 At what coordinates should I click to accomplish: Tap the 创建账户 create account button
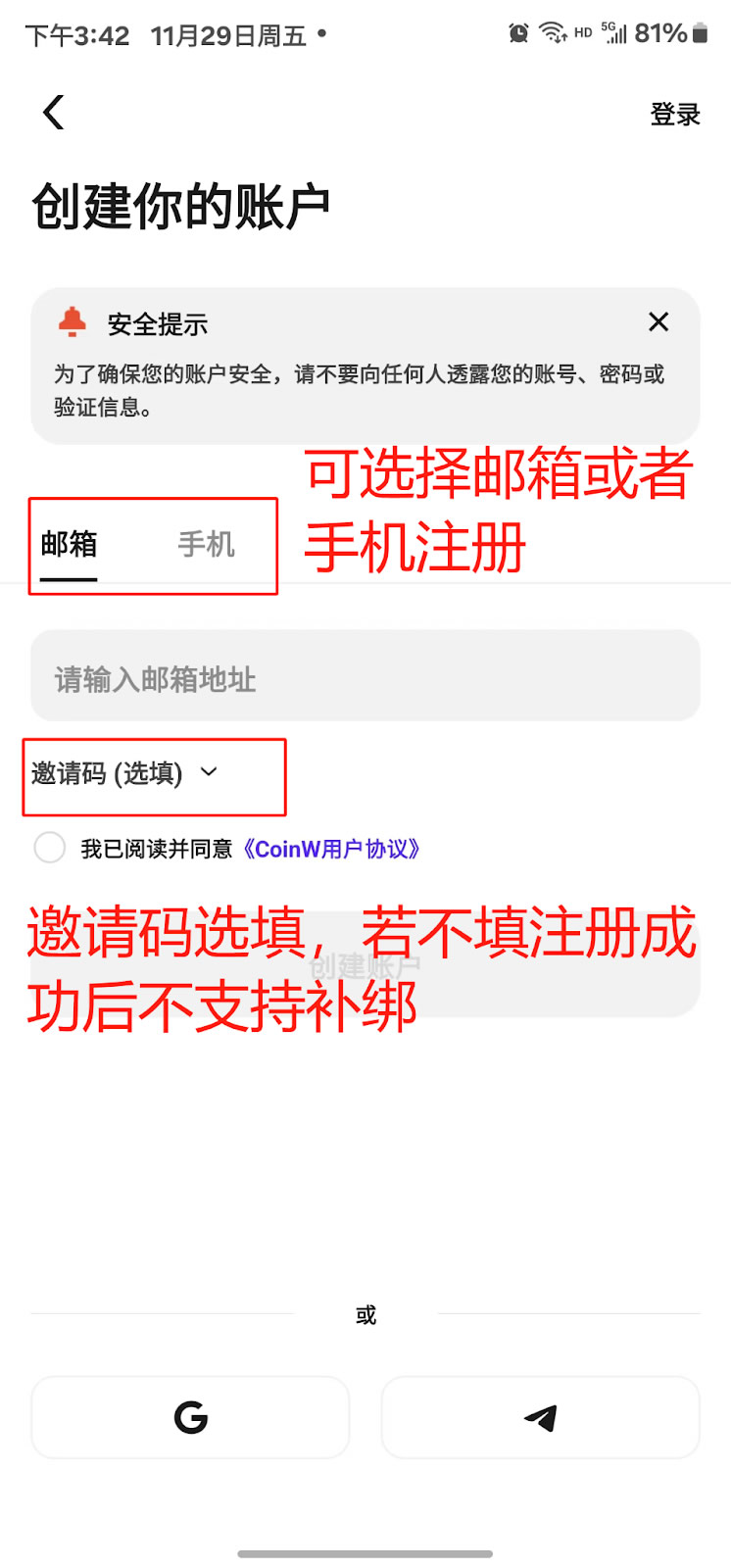[x=365, y=968]
